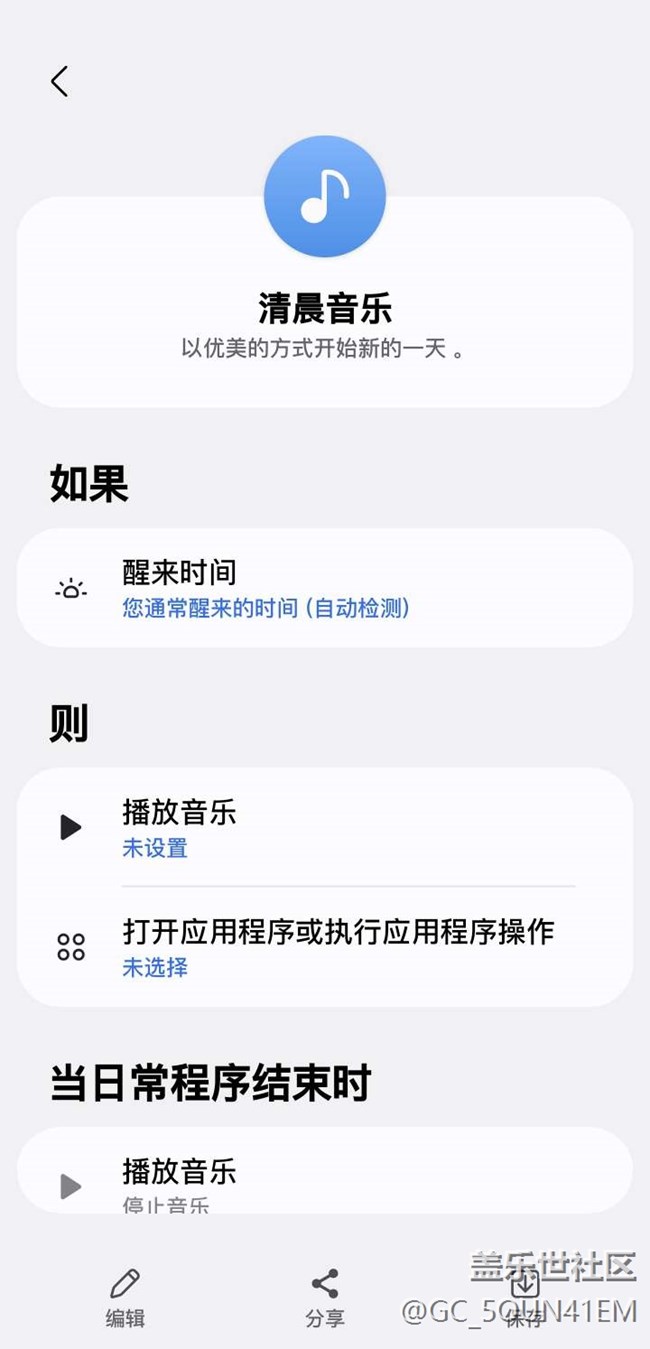Save the routine with 保存

click(x=524, y=1299)
